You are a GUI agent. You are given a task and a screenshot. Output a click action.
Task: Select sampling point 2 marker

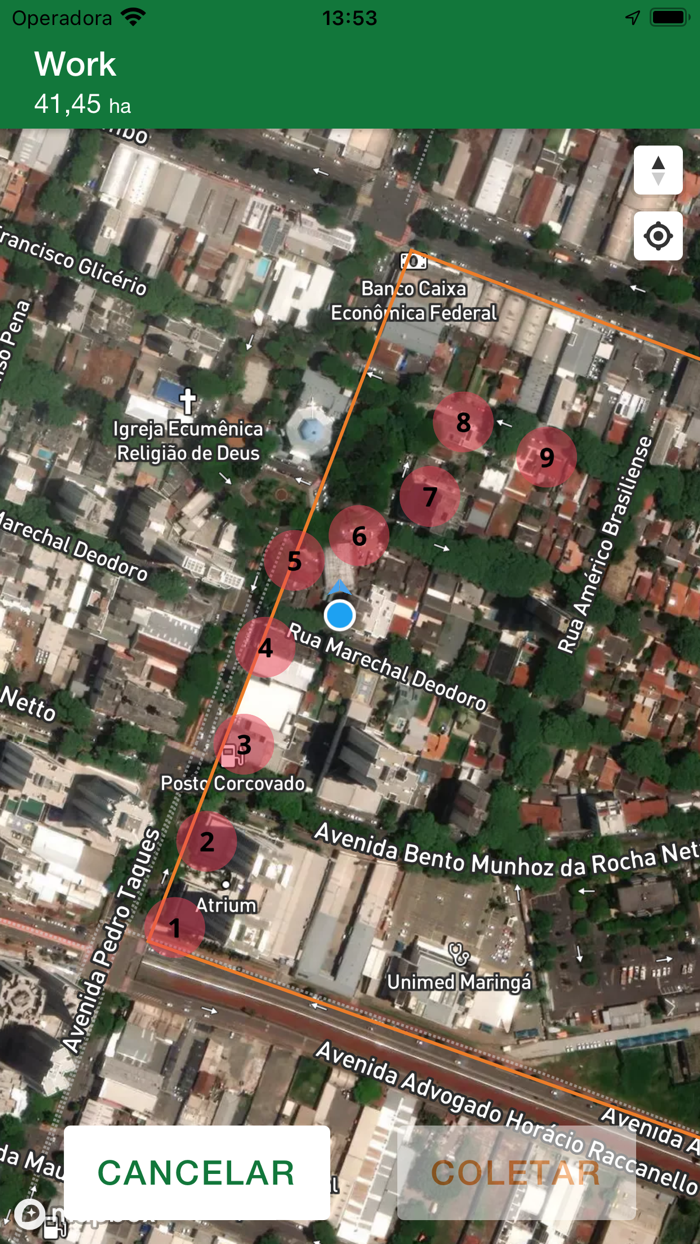click(x=207, y=842)
